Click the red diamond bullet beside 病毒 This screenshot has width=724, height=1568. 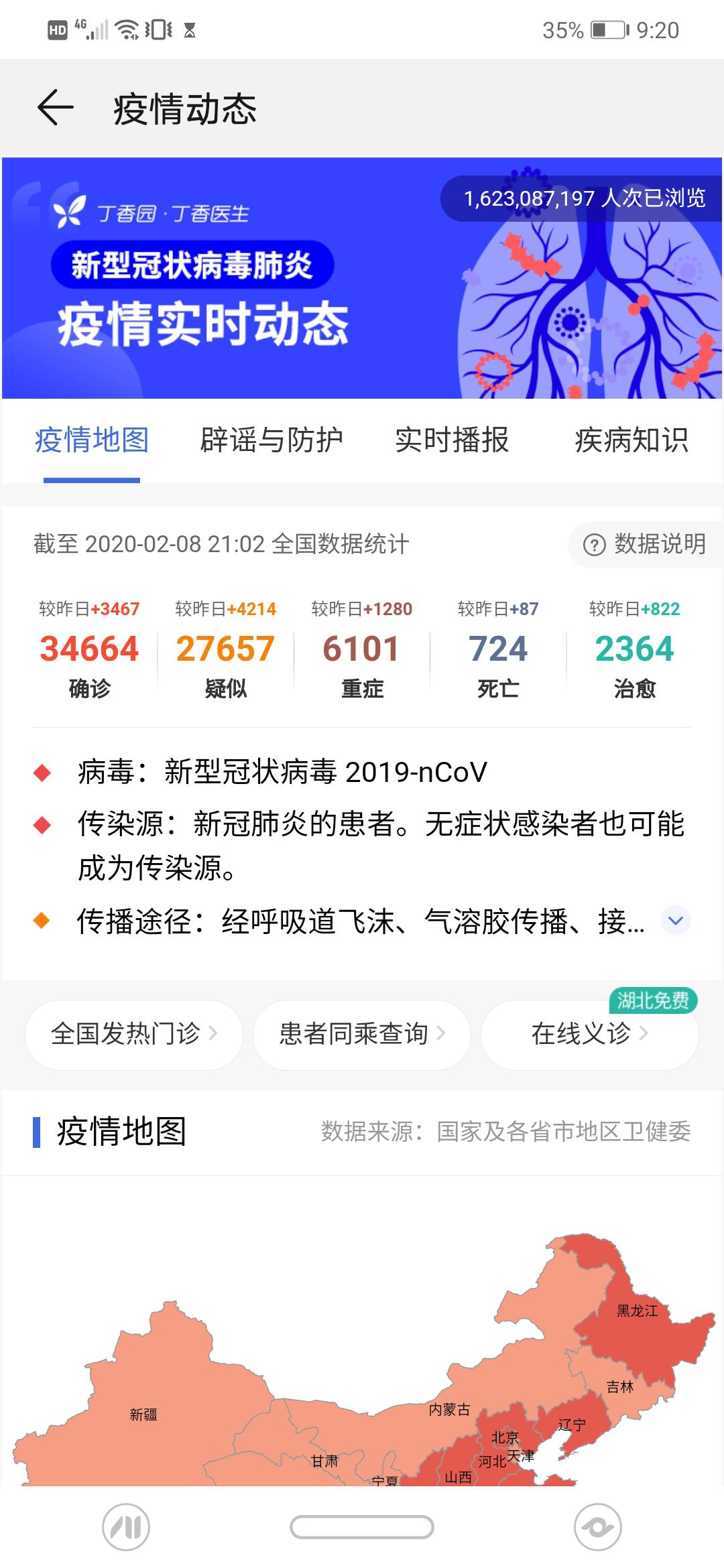coord(42,774)
